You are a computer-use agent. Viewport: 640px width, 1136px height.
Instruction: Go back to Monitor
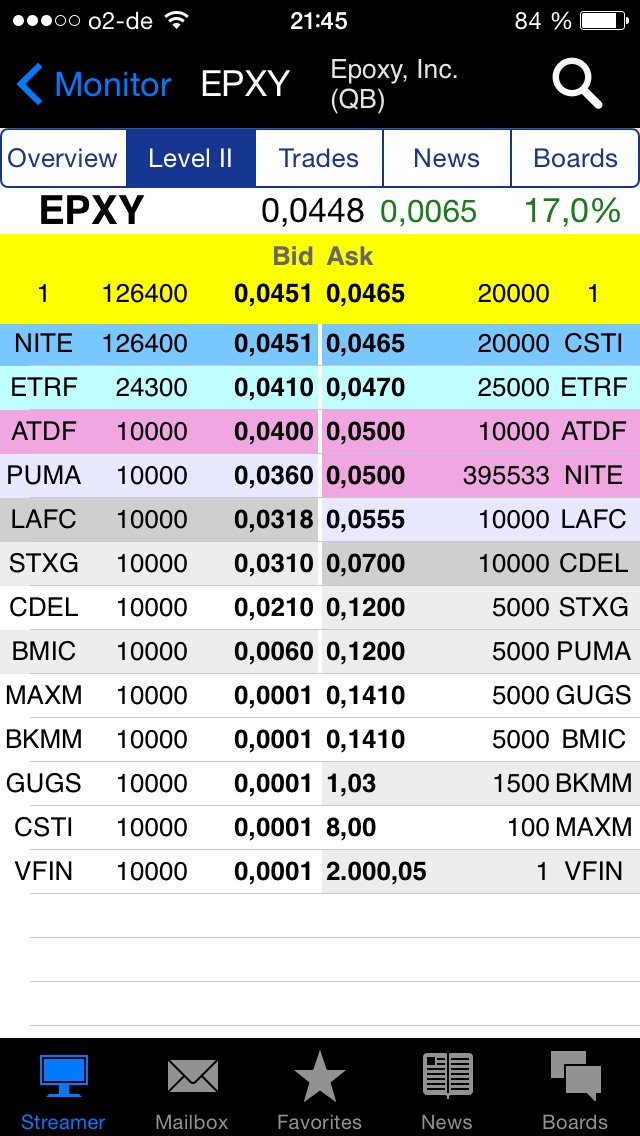point(95,85)
